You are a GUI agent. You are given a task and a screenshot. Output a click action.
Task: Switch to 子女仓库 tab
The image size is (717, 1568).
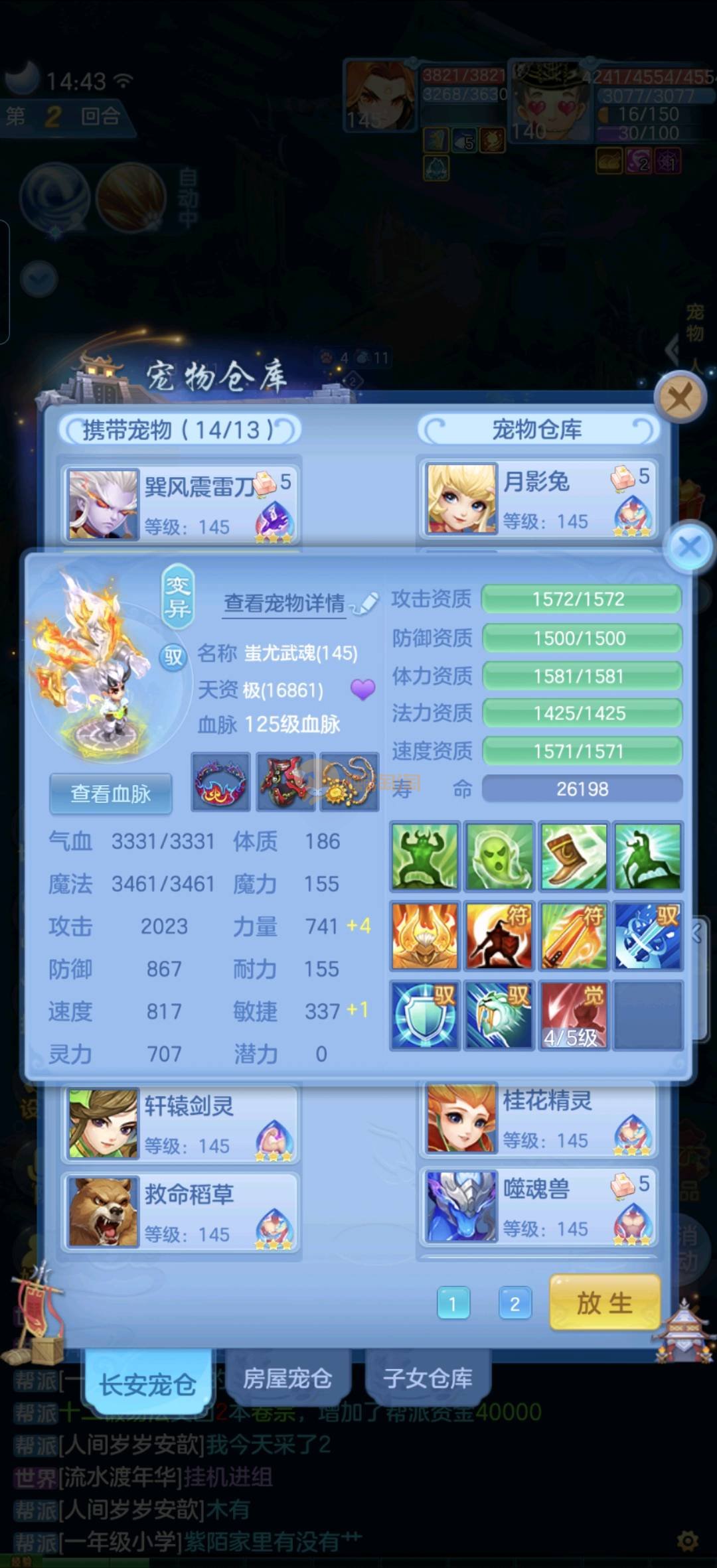point(428,1378)
